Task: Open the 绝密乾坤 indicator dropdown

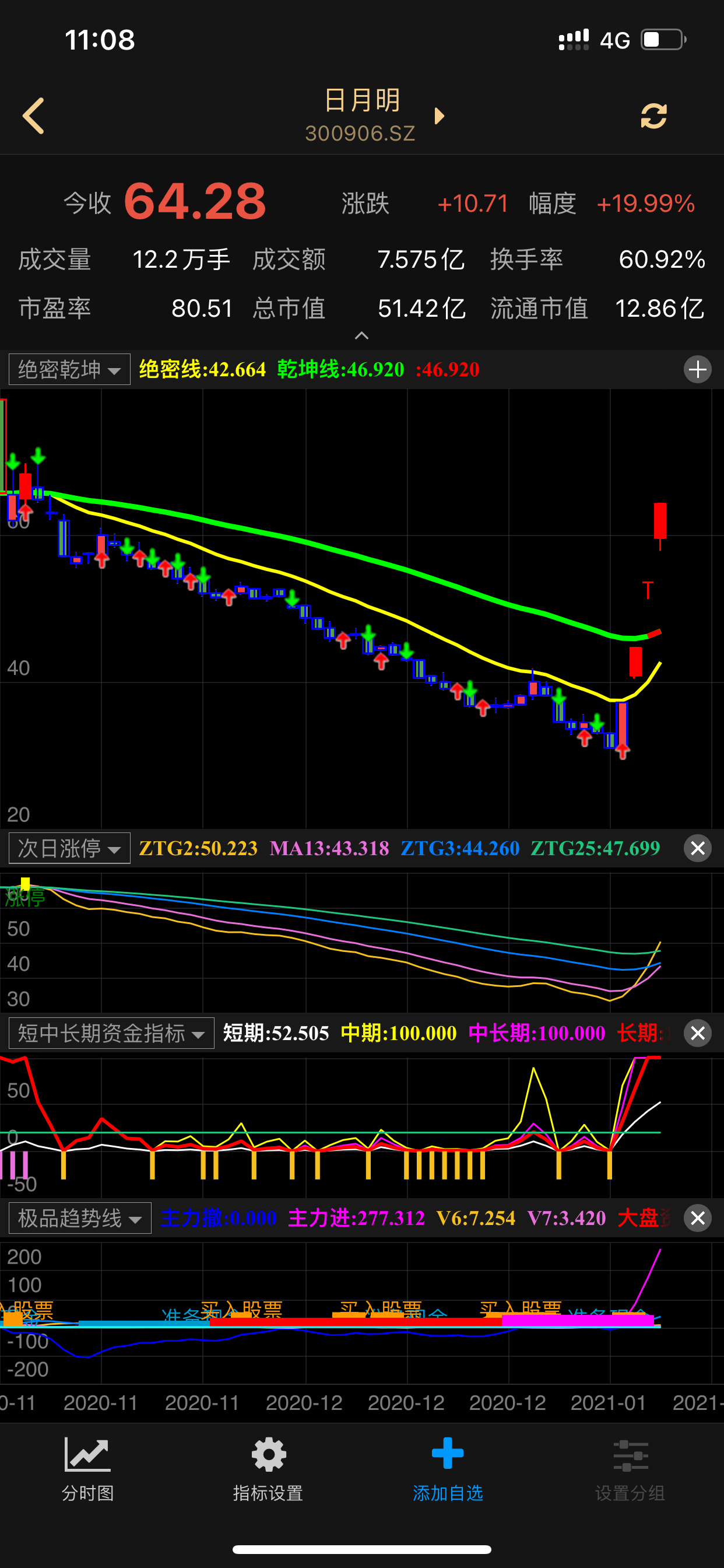Action: click(69, 369)
